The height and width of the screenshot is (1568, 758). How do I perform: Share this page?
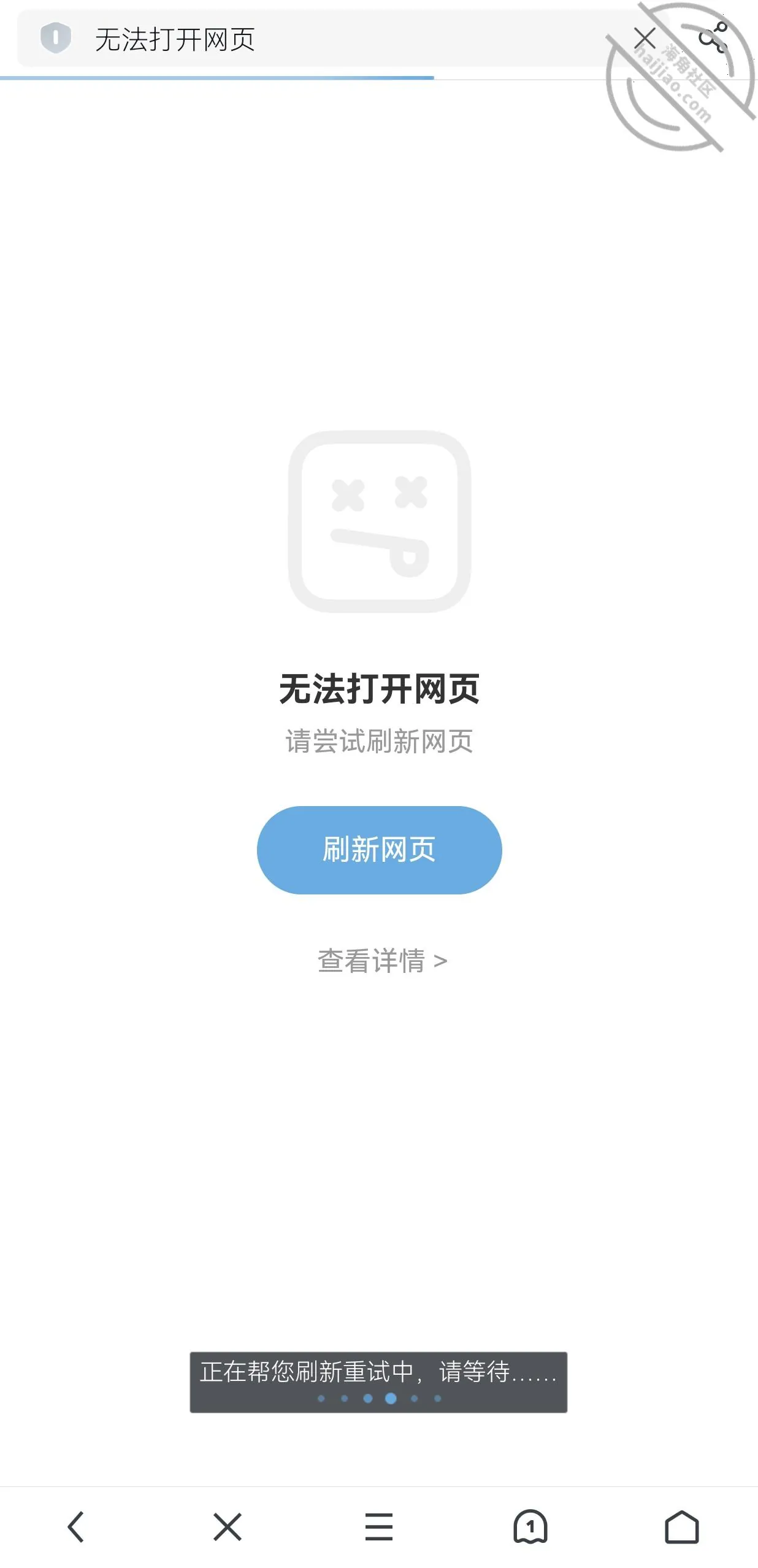pyautogui.click(x=713, y=38)
